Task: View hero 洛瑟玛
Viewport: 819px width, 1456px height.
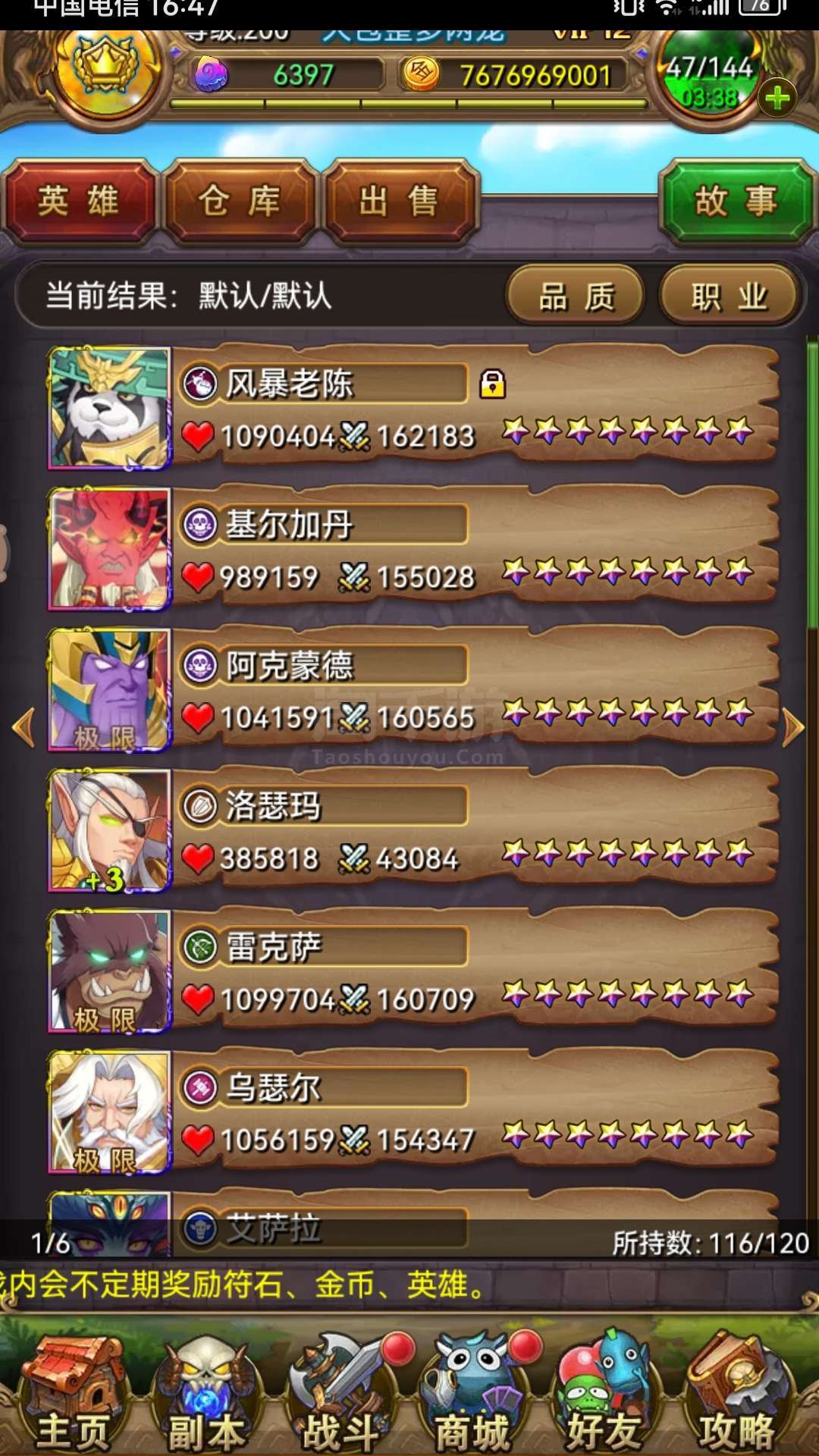Action: click(x=413, y=831)
